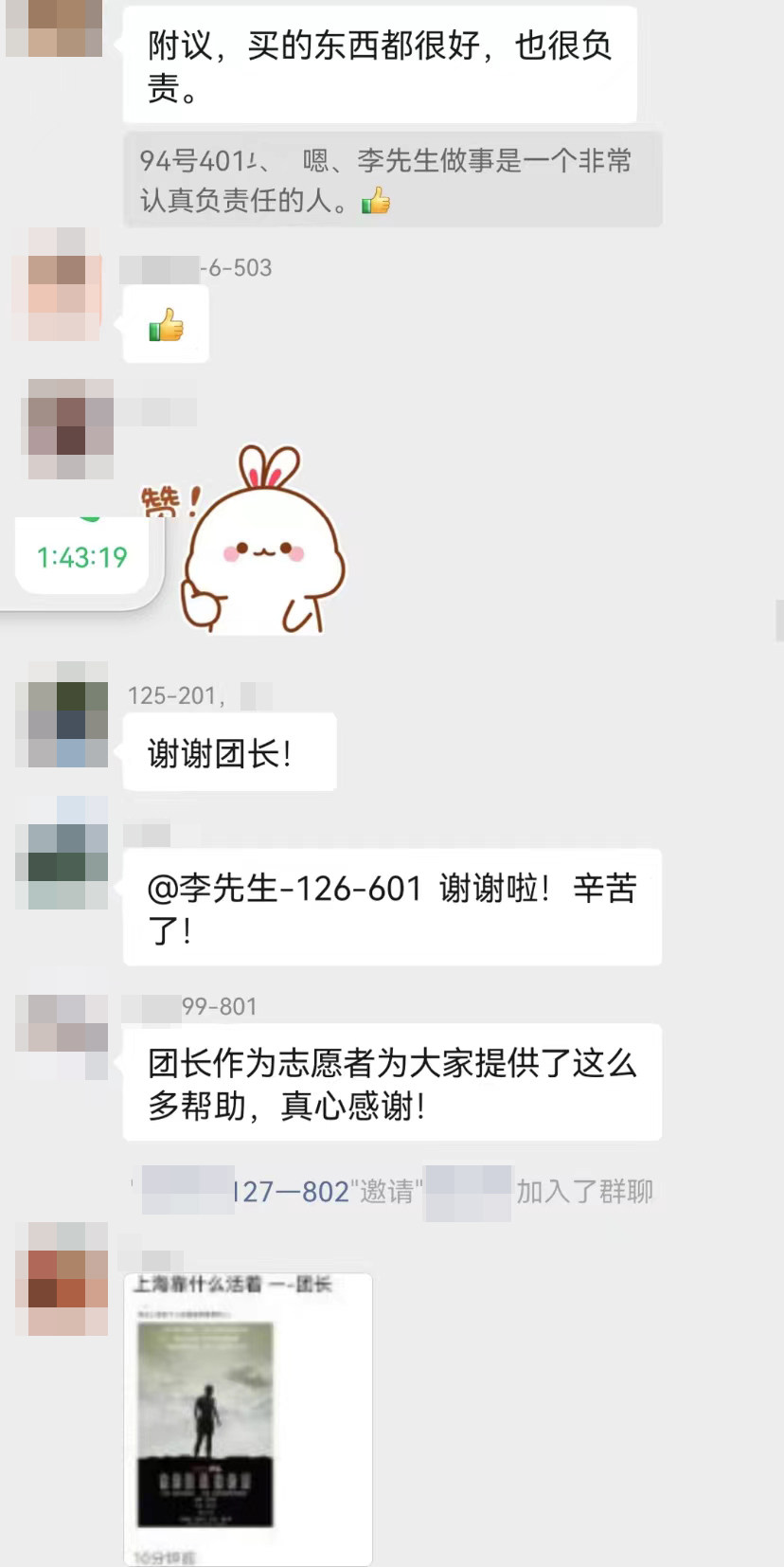Screen dimensions: 784x1567
Task: Open avatar of the article sharer
Action: pyautogui.click(x=62, y=1279)
